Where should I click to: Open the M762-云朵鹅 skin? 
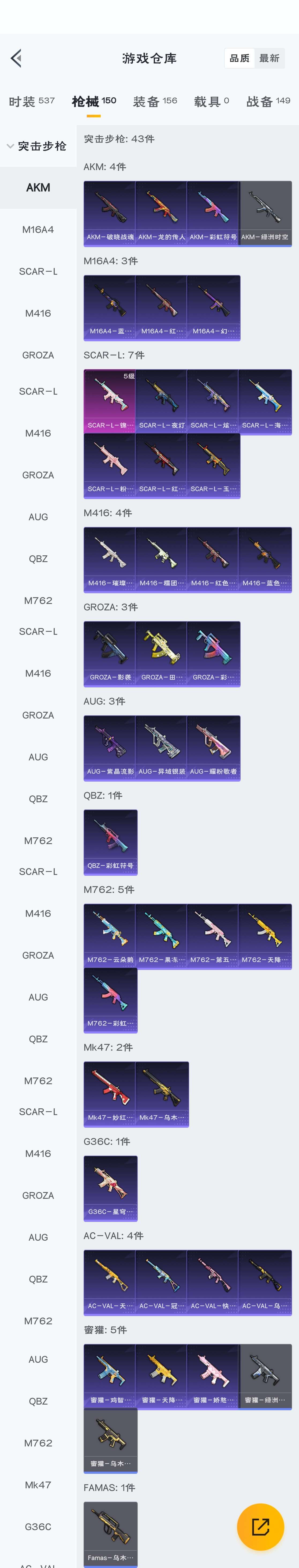[110, 936]
